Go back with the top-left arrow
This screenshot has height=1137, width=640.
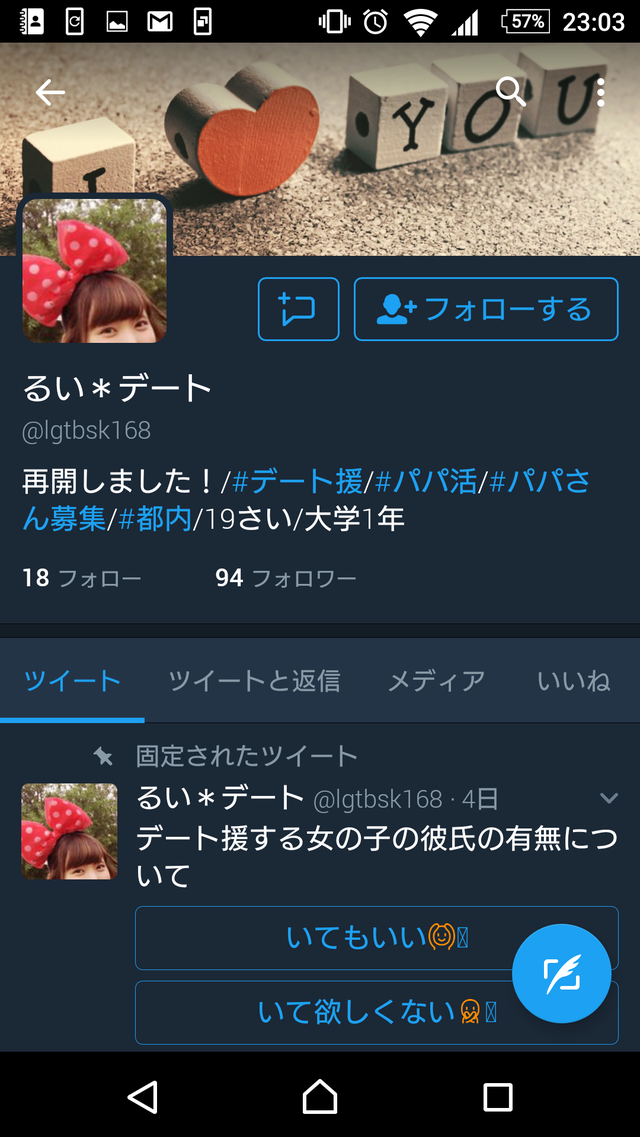50,92
